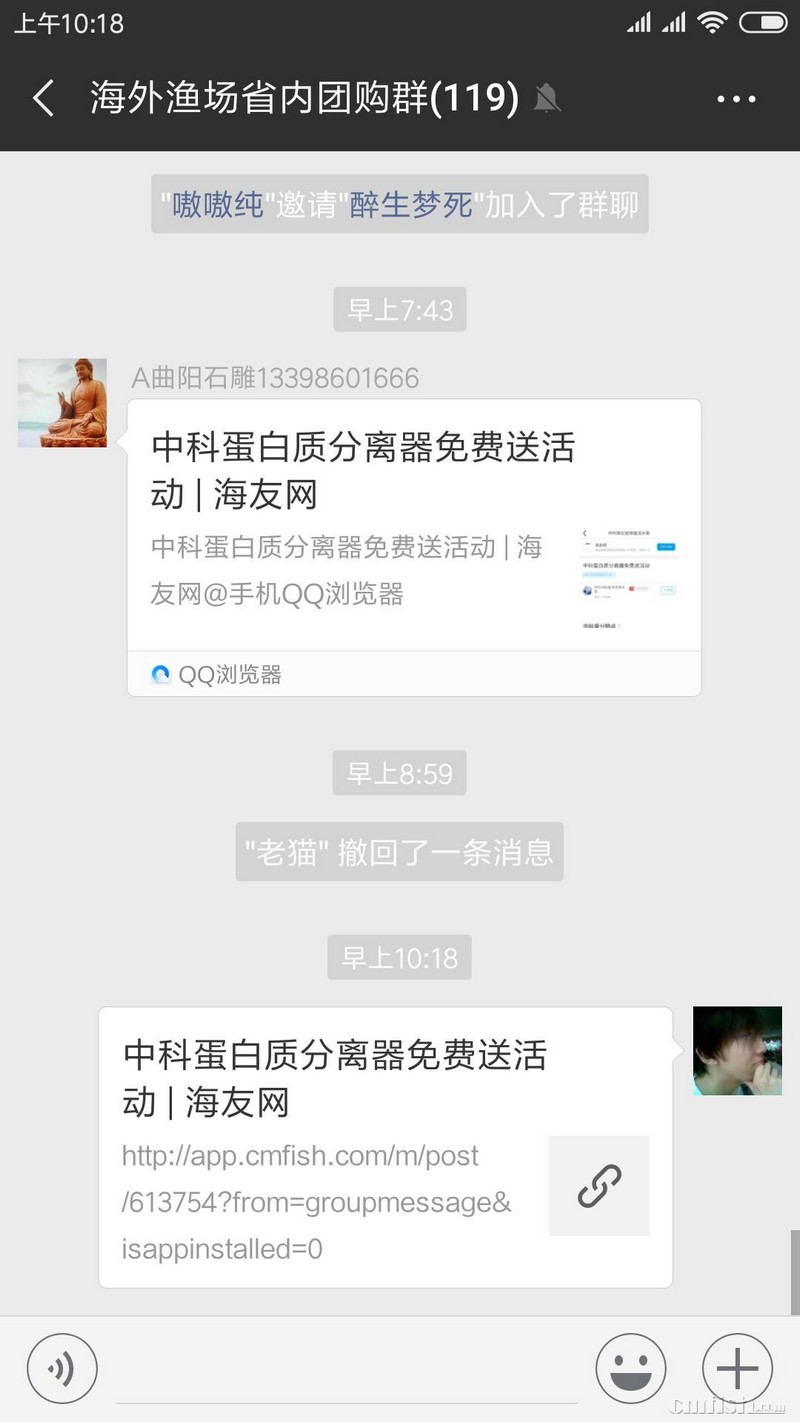Tap the 早上7:43 timestamp bubble
800x1422 pixels.
click(x=399, y=309)
